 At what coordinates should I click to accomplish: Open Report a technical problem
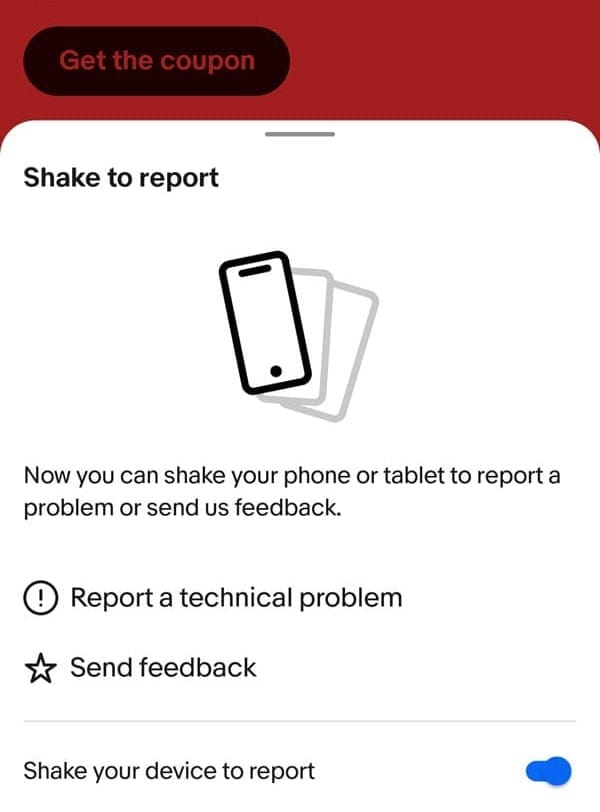click(x=235, y=598)
